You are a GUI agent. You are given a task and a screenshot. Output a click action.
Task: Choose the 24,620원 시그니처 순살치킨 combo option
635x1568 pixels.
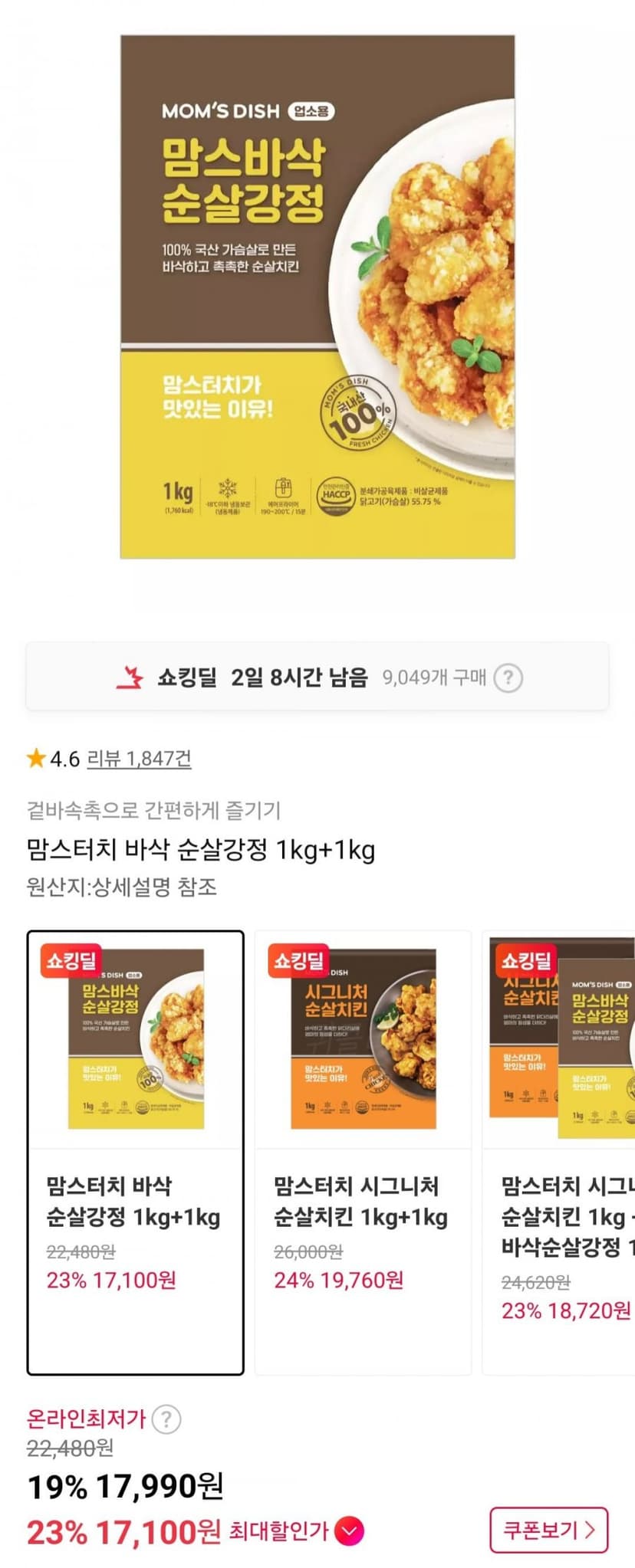tap(558, 1153)
